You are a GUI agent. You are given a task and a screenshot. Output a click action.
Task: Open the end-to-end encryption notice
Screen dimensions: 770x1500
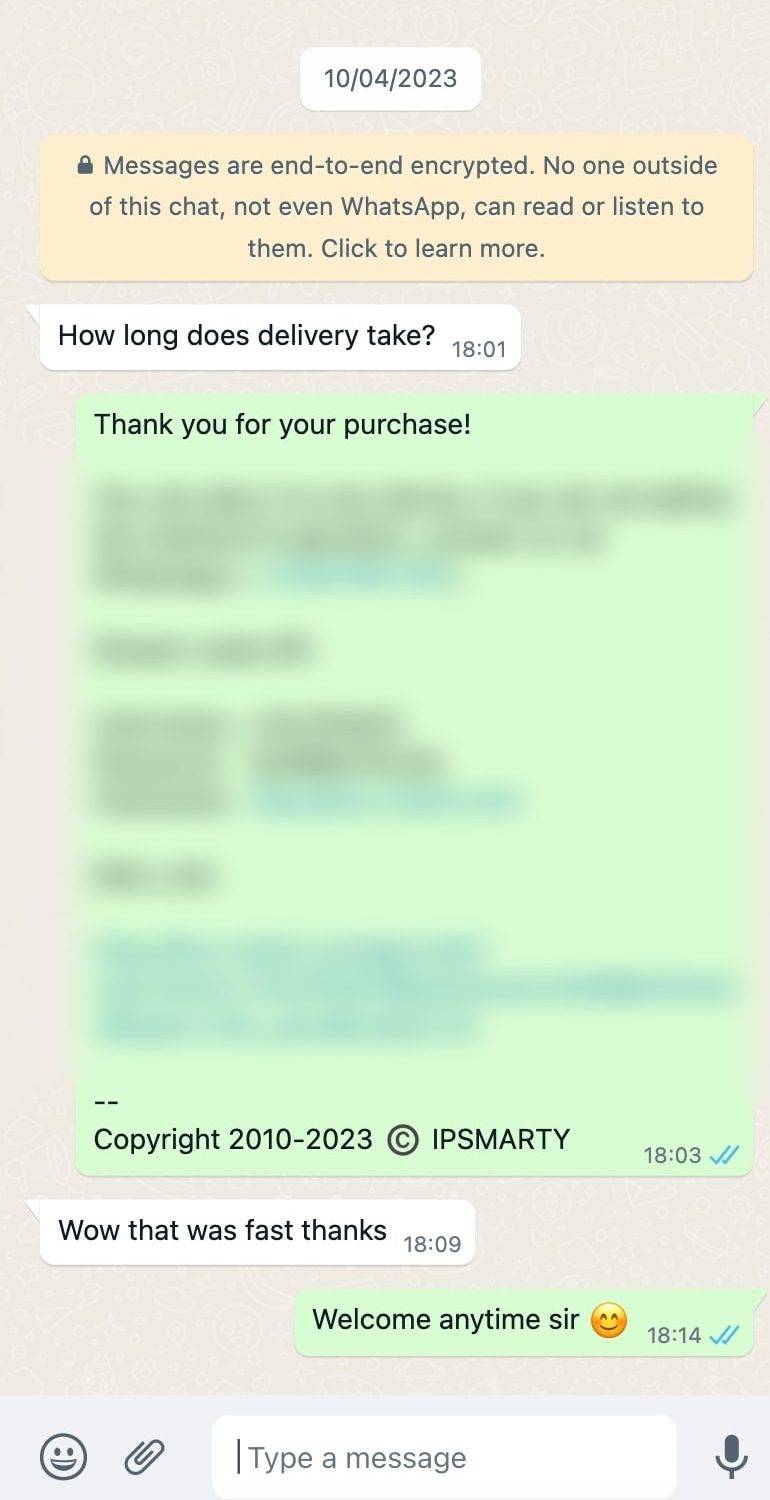click(396, 207)
